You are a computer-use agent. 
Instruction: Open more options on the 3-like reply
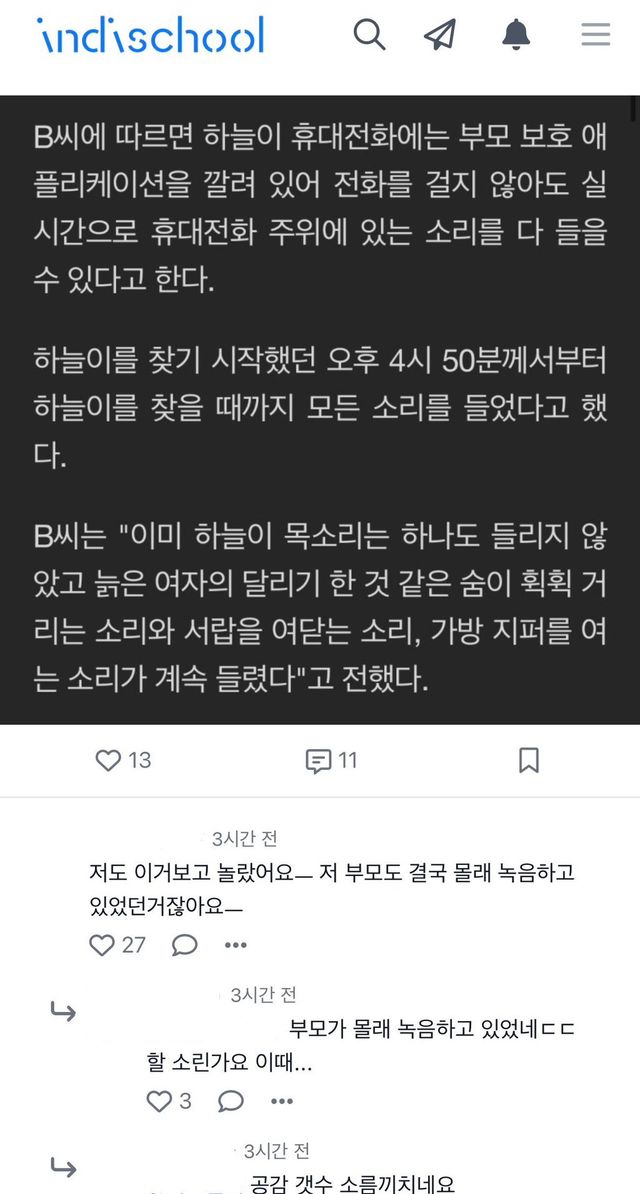tap(282, 1101)
